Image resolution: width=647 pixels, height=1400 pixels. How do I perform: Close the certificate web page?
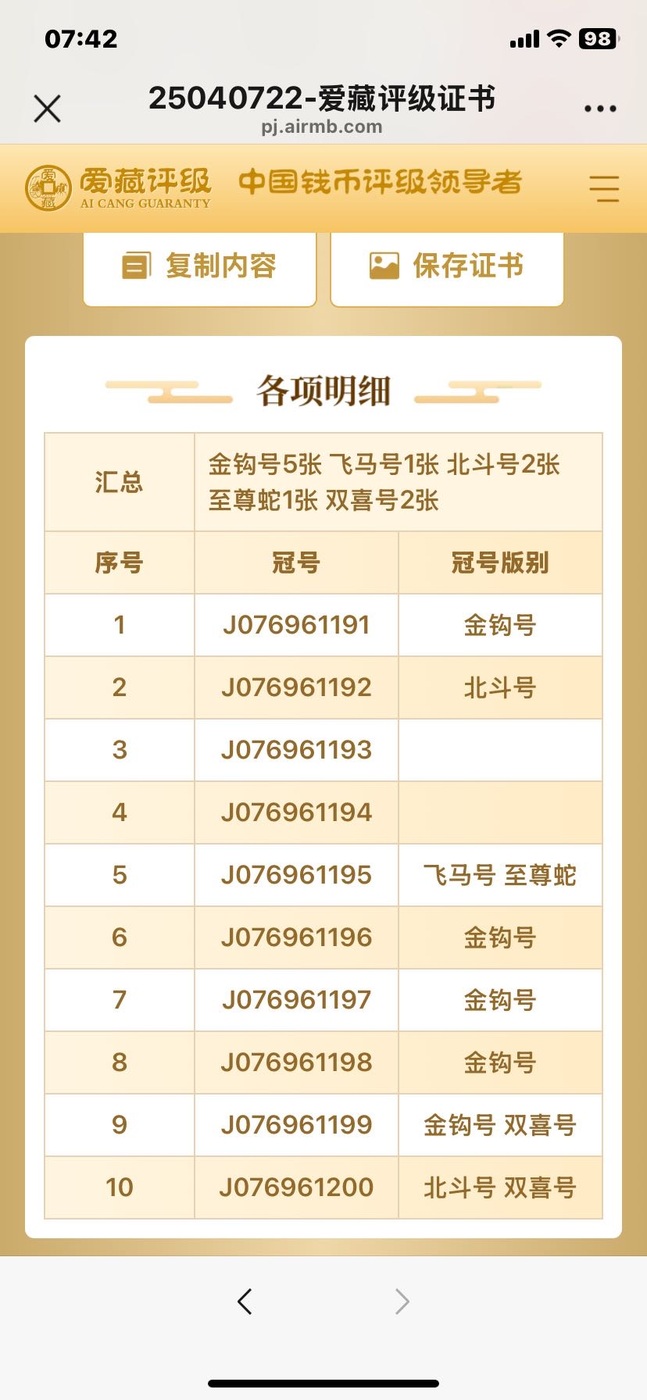pos(47,108)
